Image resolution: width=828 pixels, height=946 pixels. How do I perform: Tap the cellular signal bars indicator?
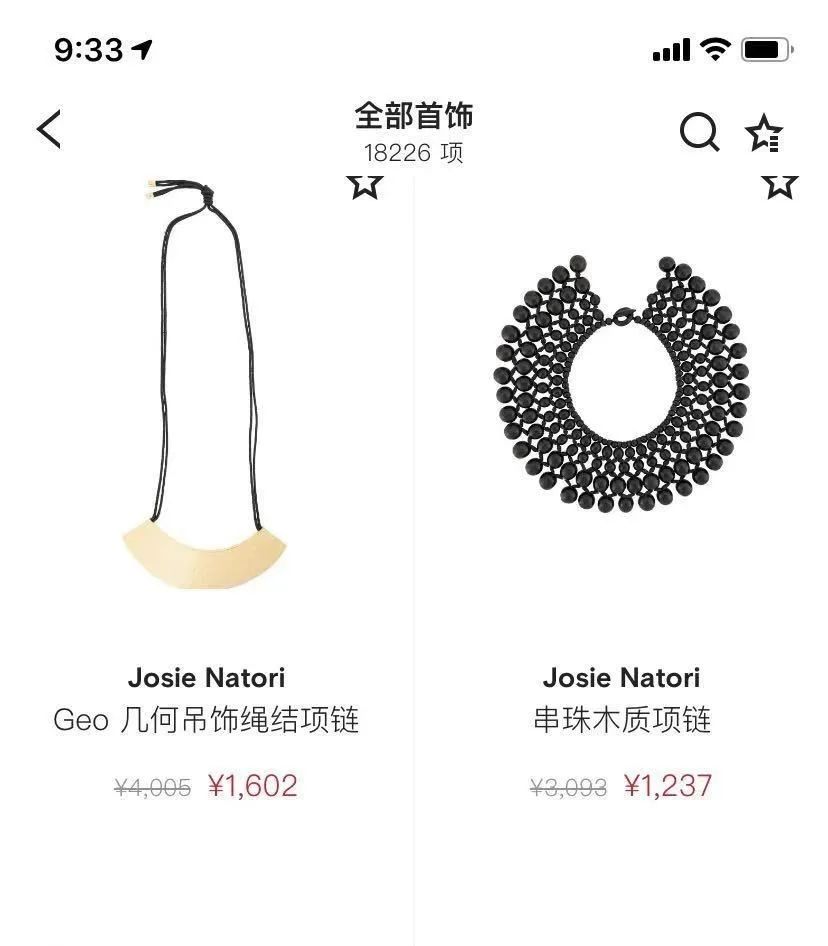tap(671, 47)
